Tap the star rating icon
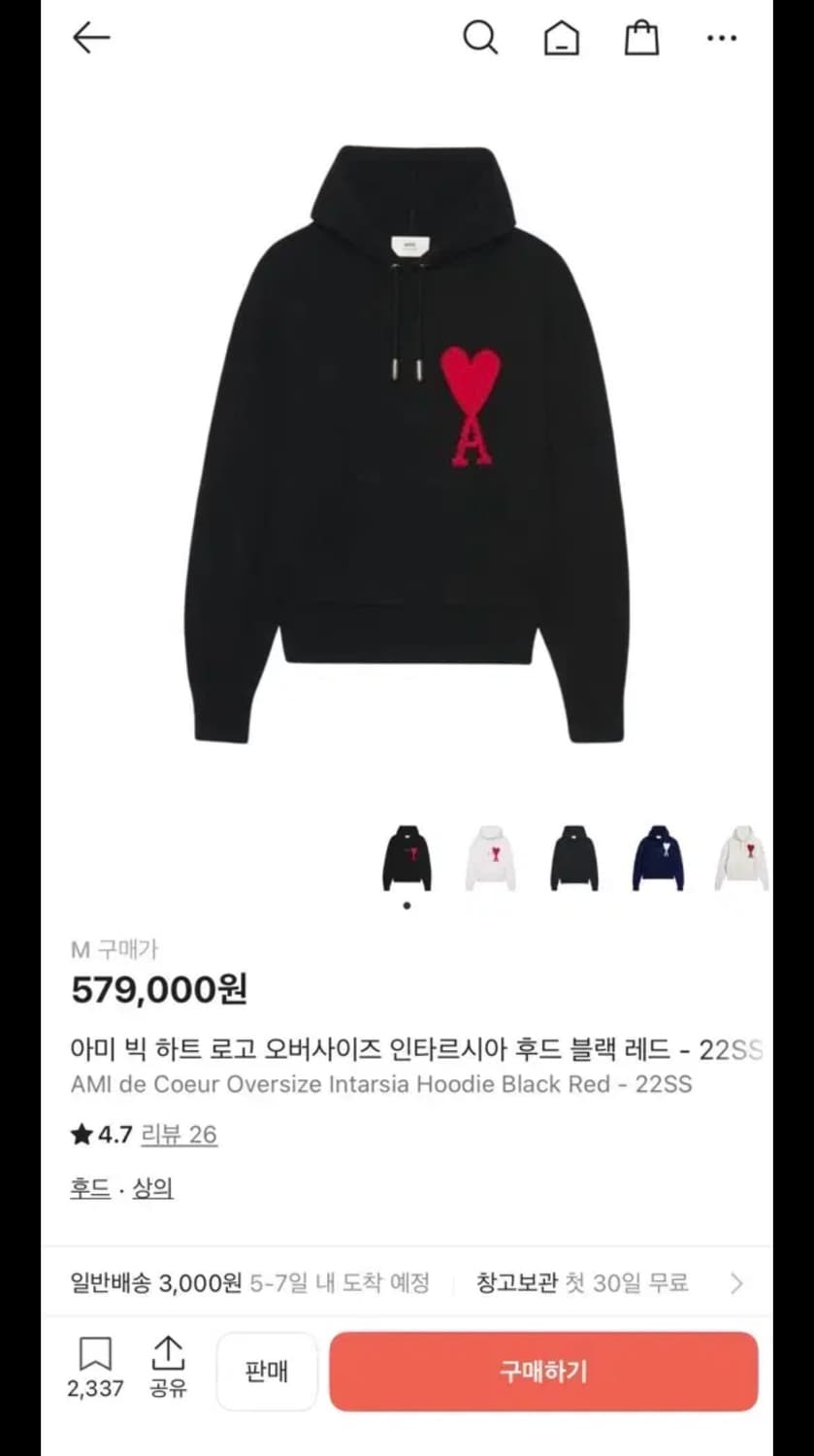This screenshot has height=1456, width=814. coord(81,1134)
